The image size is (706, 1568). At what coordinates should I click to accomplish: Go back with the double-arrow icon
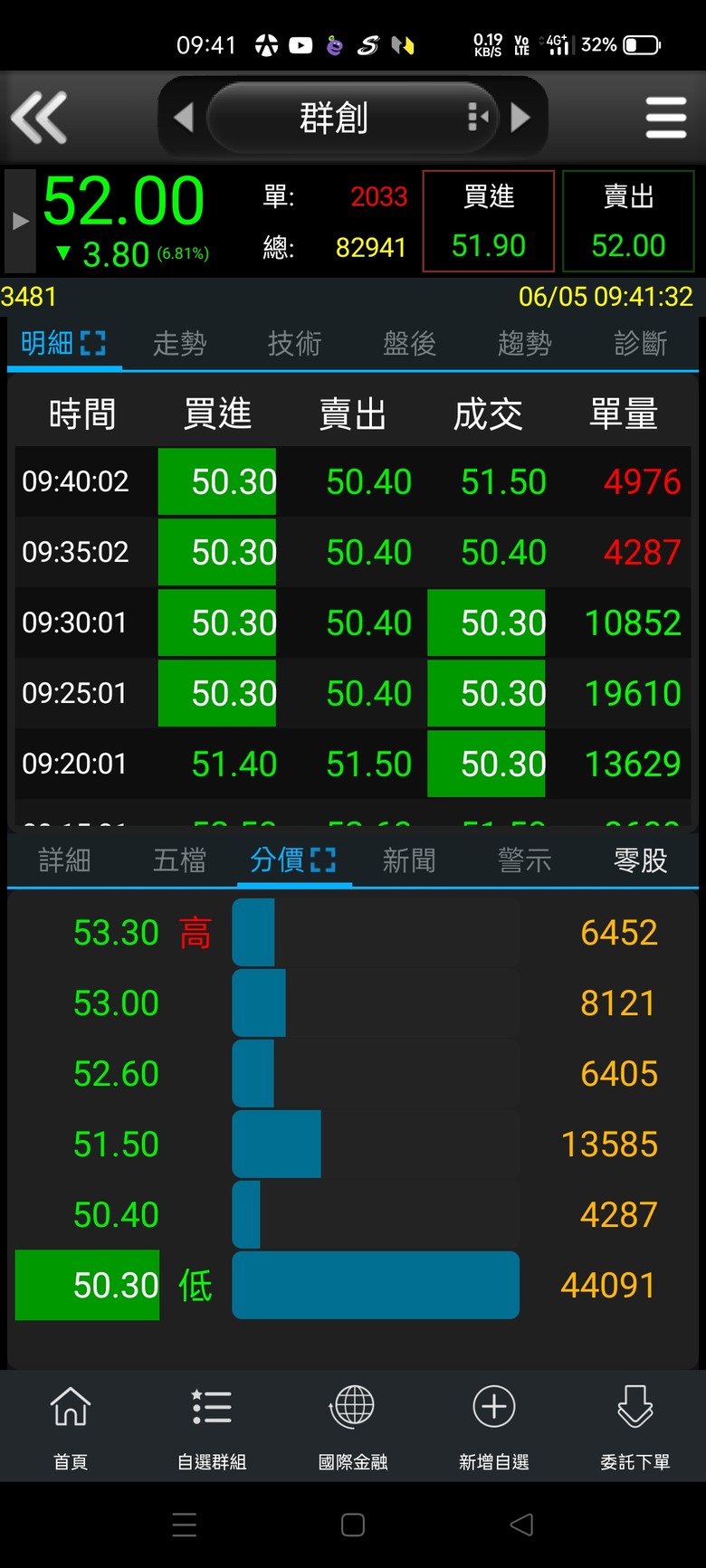pos(38,118)
